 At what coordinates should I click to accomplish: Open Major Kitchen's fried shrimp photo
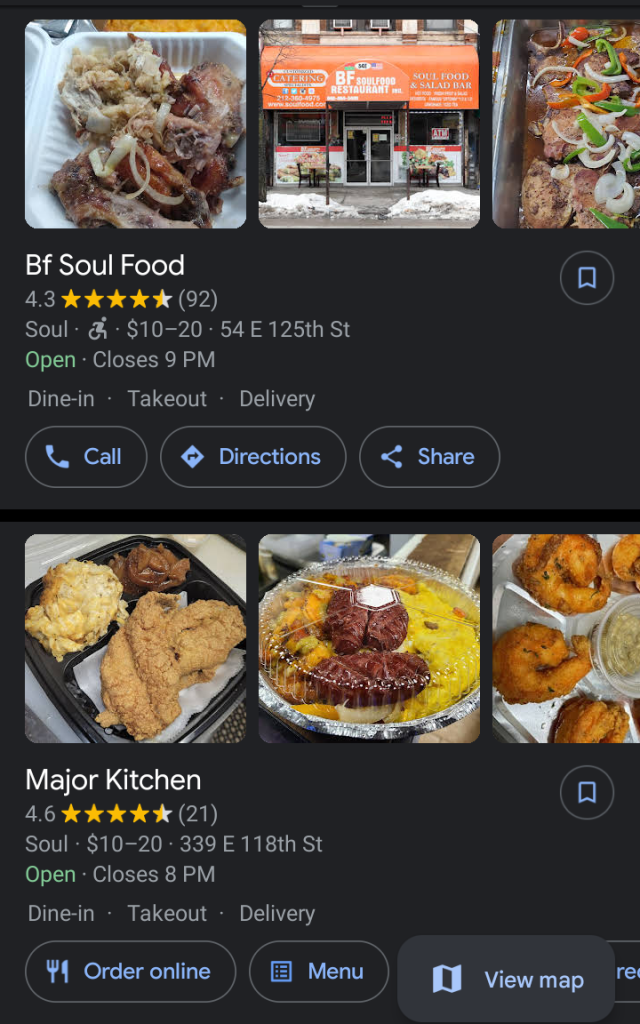point(566,638)
